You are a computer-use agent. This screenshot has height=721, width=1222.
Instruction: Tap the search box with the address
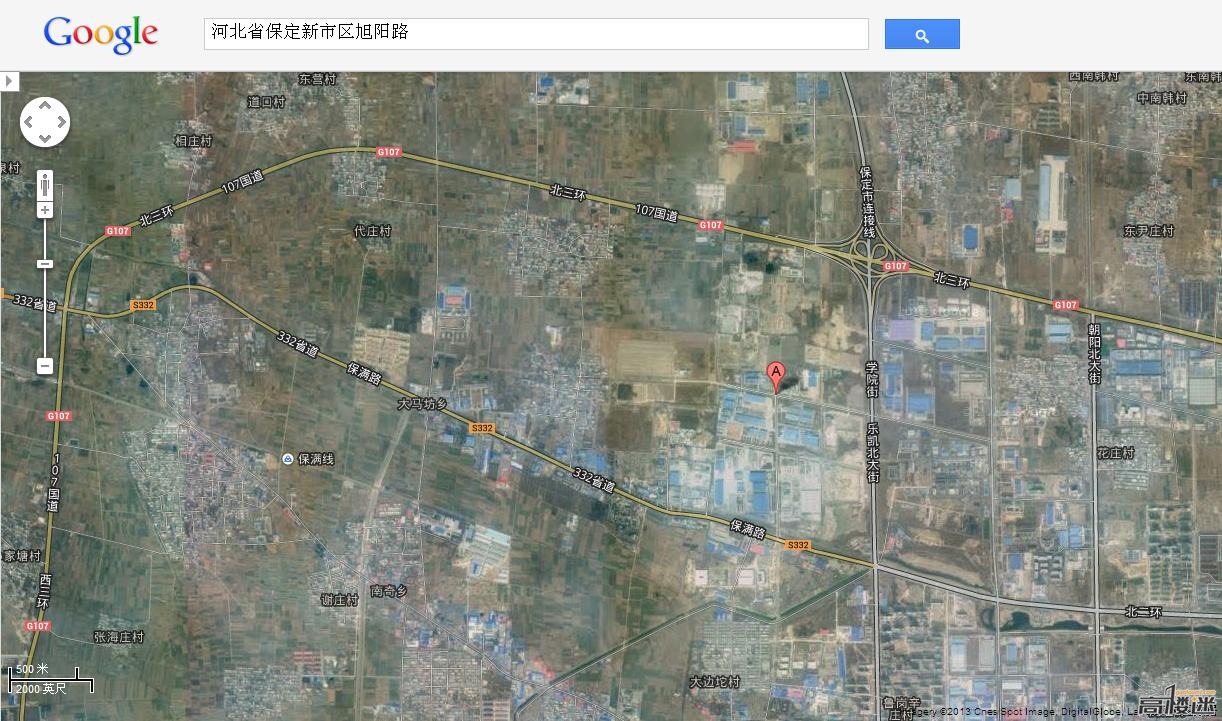tap(535, 33)
